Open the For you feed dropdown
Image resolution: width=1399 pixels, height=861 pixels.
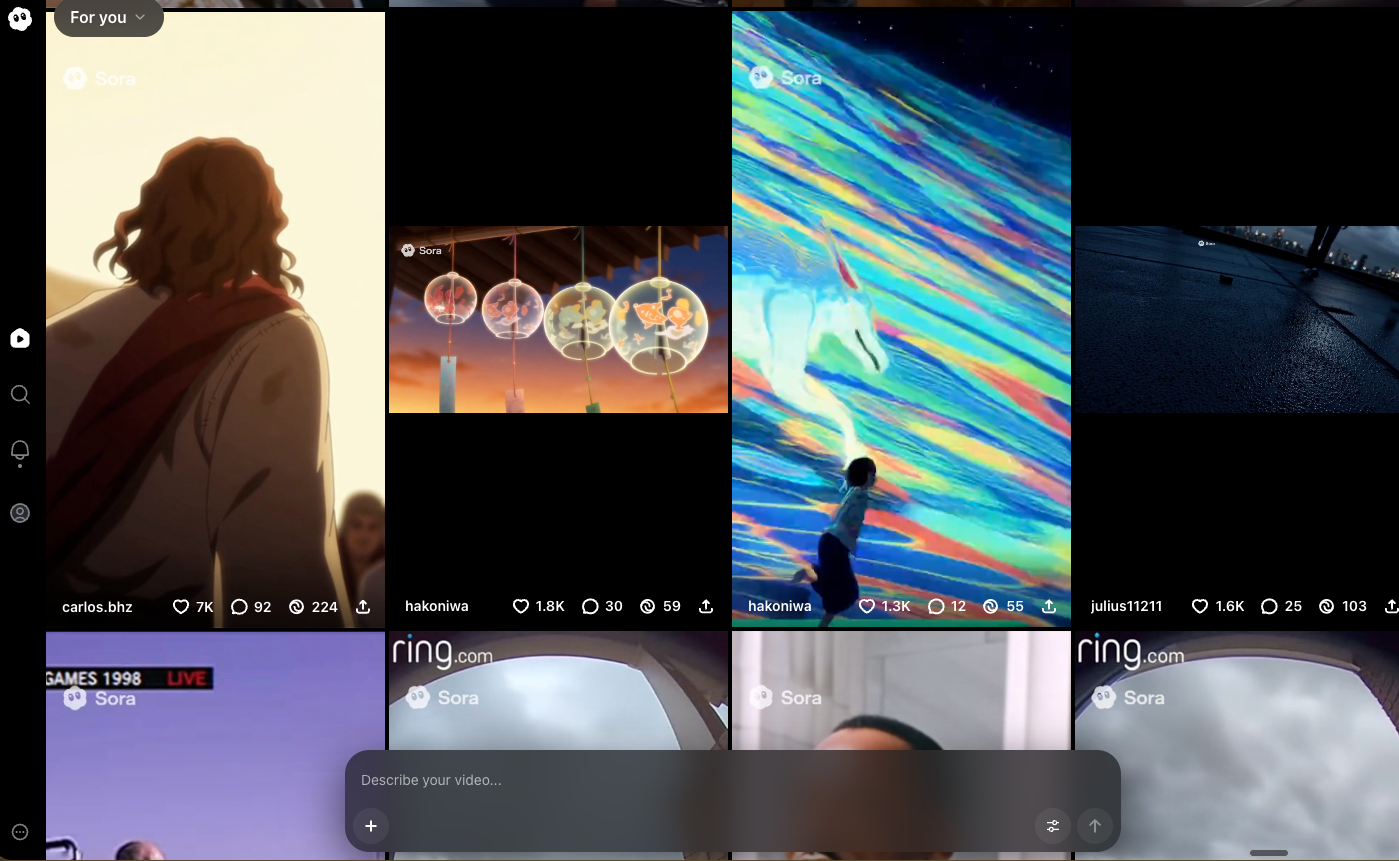pos(108,18)
